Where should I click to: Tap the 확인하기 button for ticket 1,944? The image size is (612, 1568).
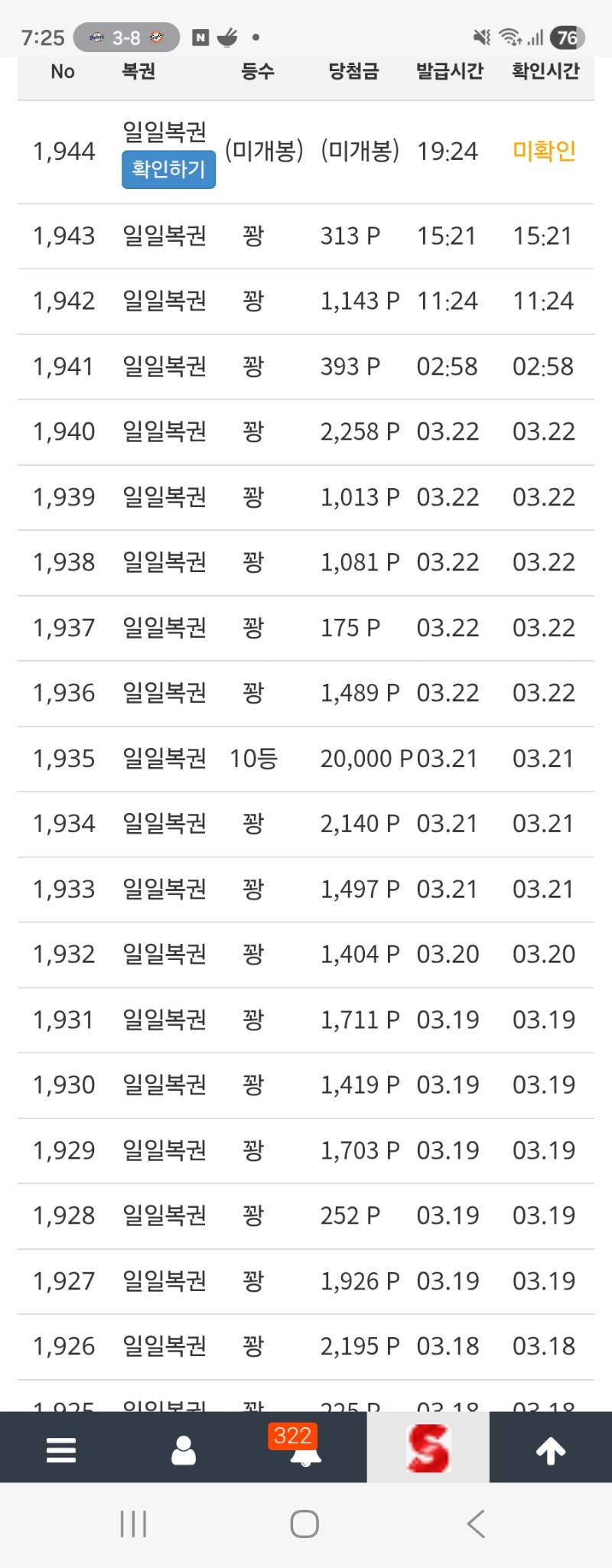click(168, 169)
